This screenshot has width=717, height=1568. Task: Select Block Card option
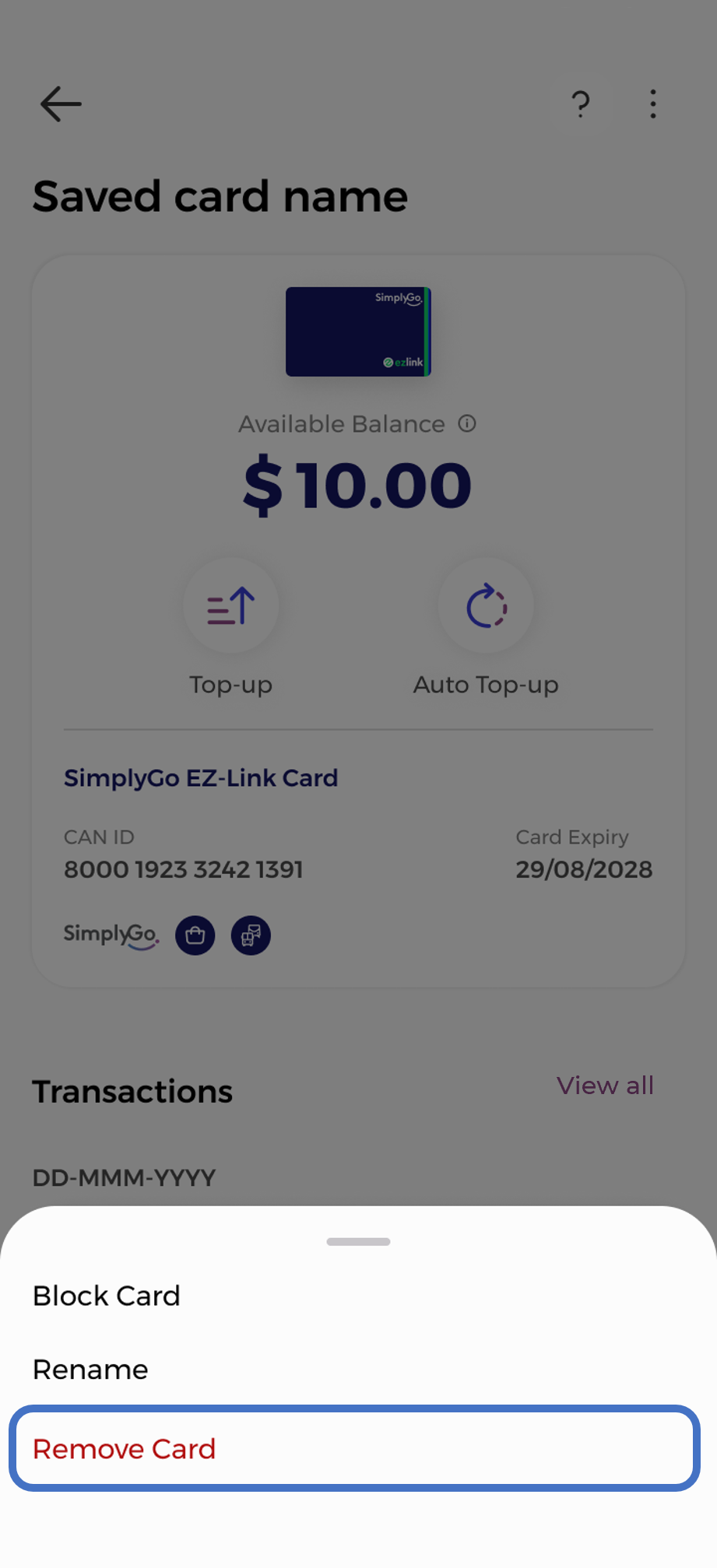107,1296
